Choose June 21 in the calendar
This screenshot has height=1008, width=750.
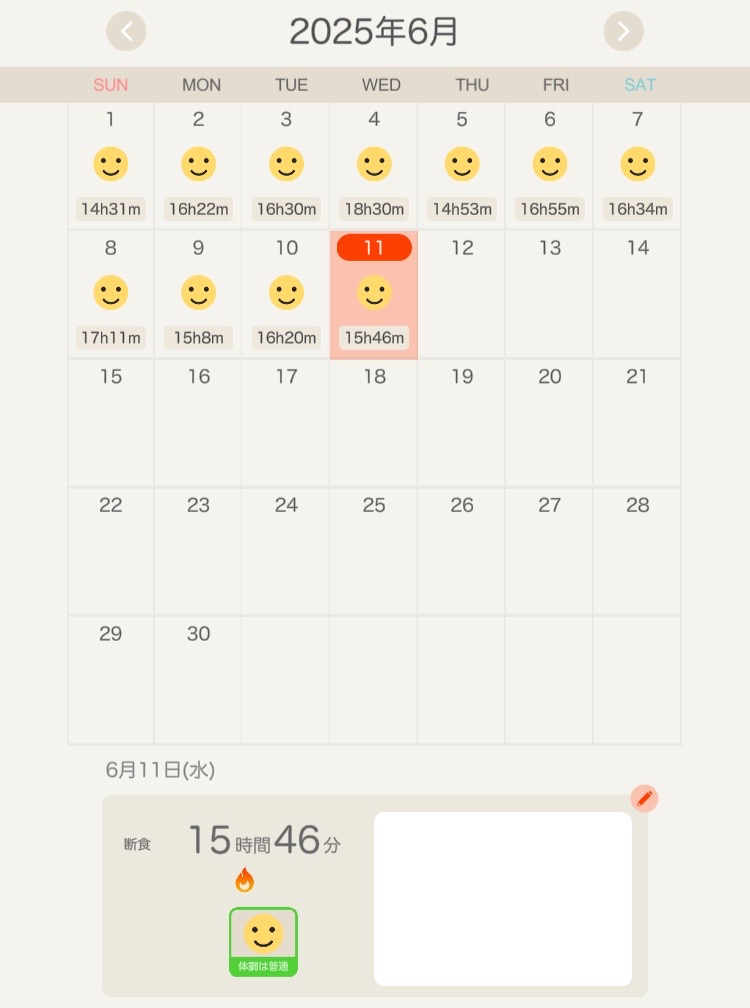click(637, 422)
